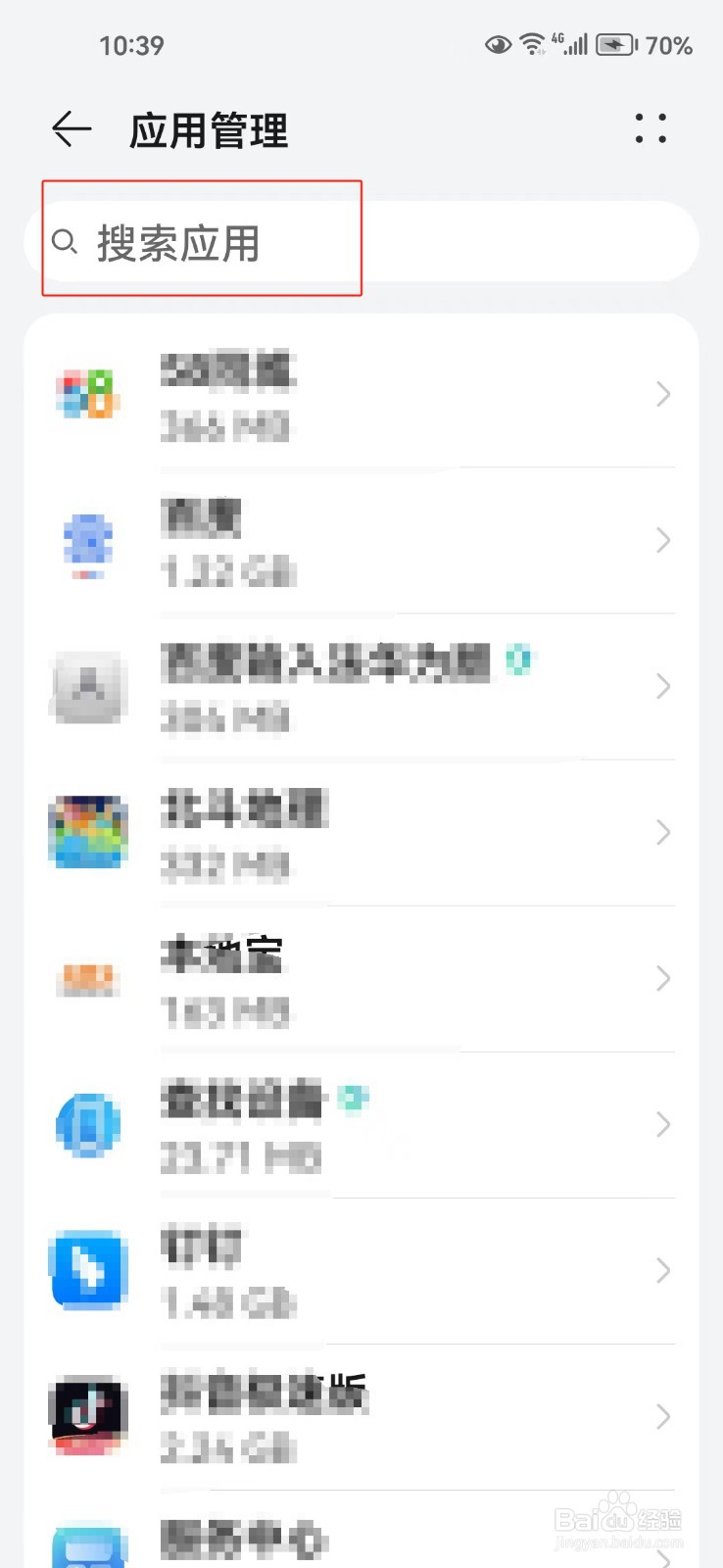Open the 查找设备 app details
Image resolution: width=723 pixels, height=1568 pixels.
tap(361, 1124)
